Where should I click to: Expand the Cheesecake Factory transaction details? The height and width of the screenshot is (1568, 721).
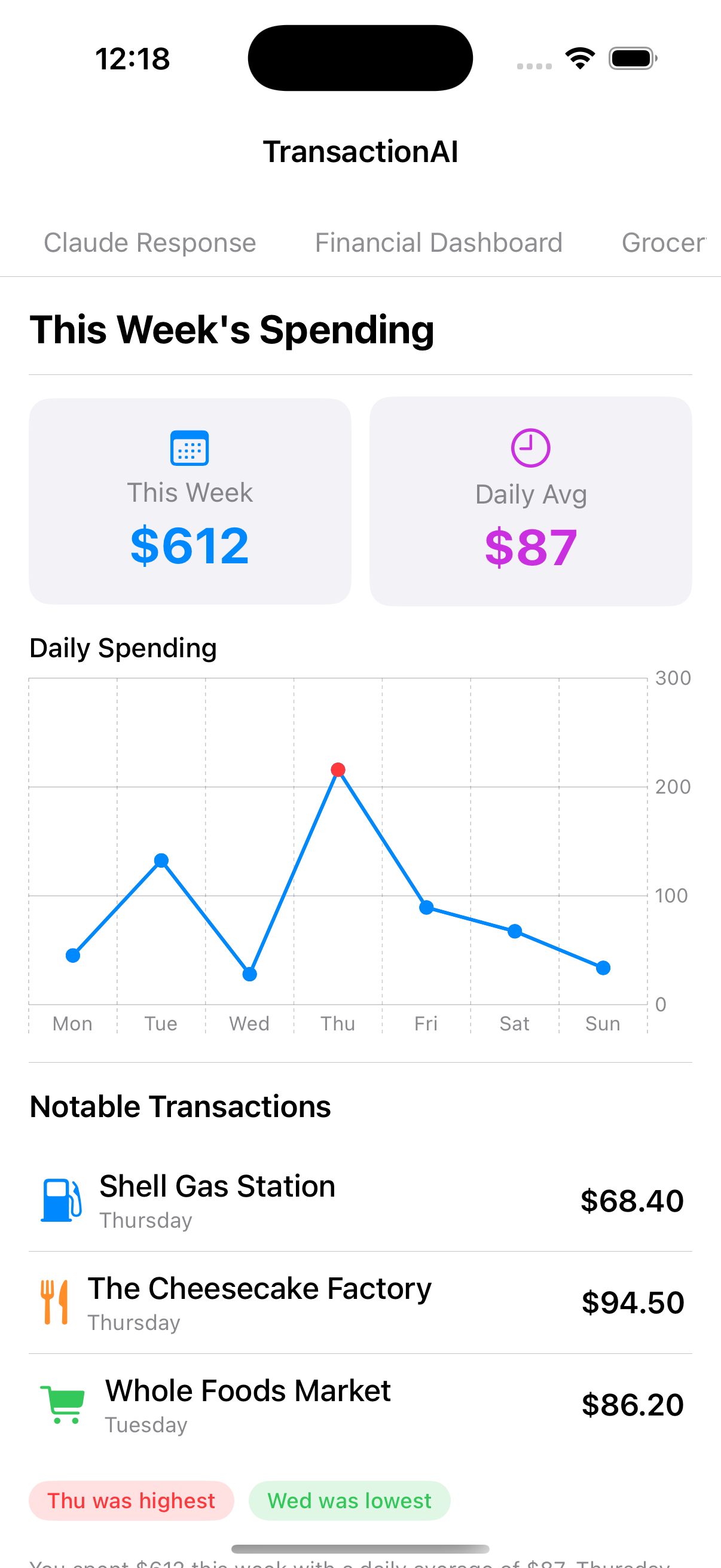[x=360, y=1301]
